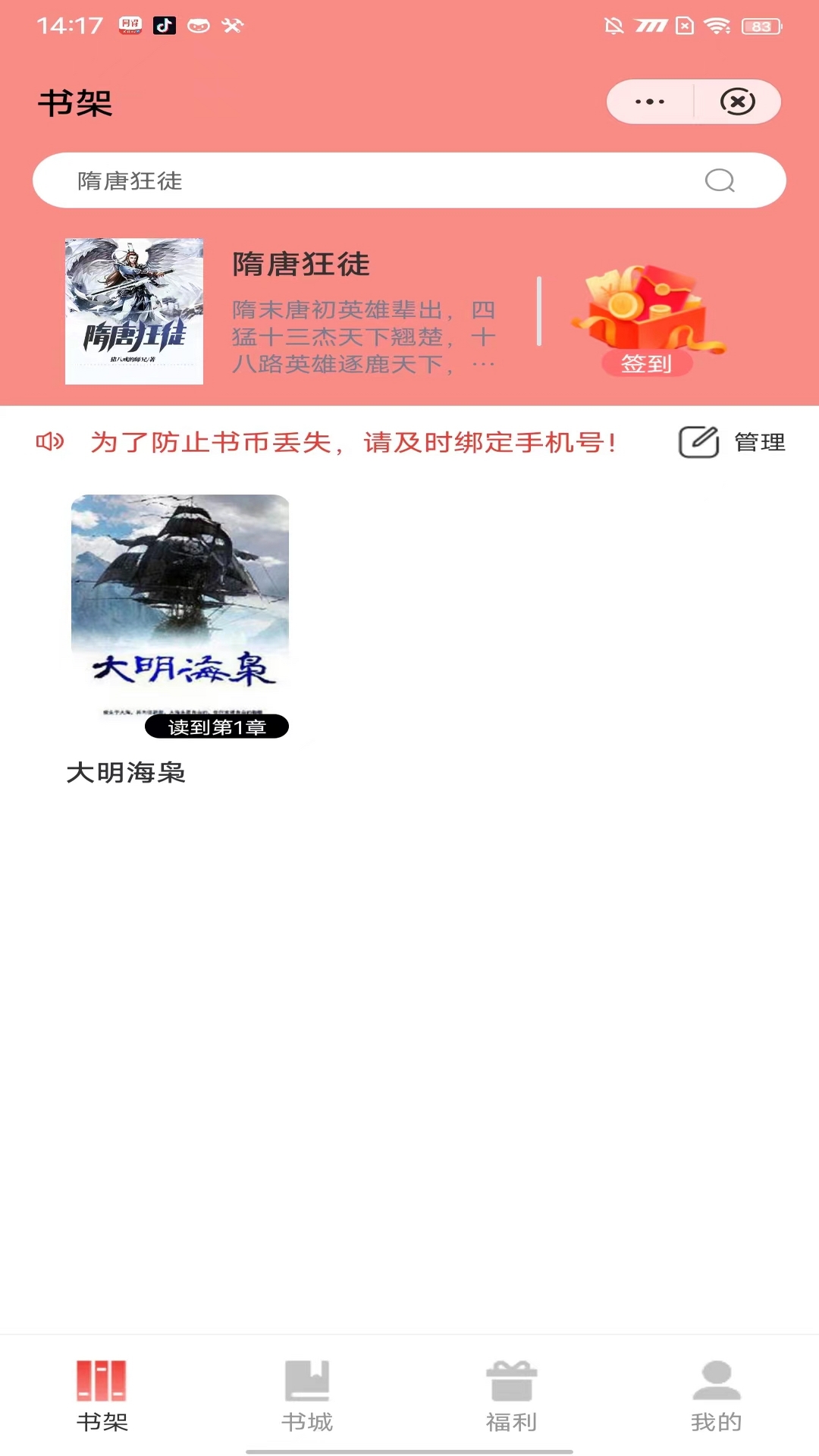Close the mini program
Viewport: 819px width, 1456px height.
tap(737, 102)
